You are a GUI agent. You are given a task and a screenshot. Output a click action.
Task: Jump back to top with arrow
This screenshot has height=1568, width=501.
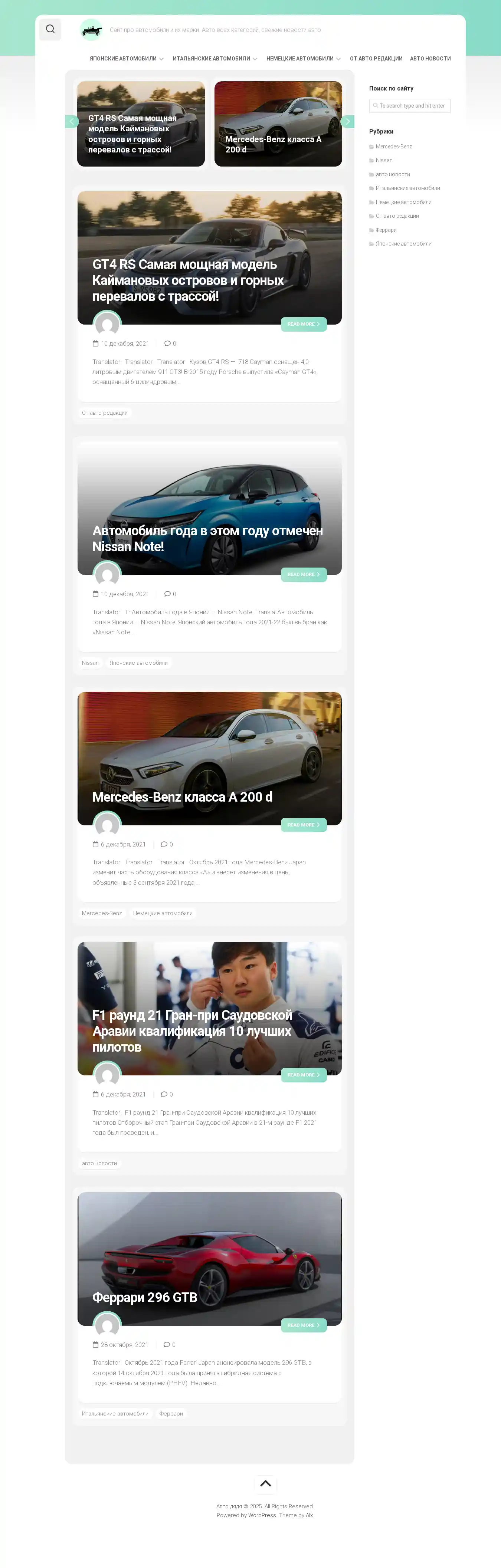tap(265, 1483)
